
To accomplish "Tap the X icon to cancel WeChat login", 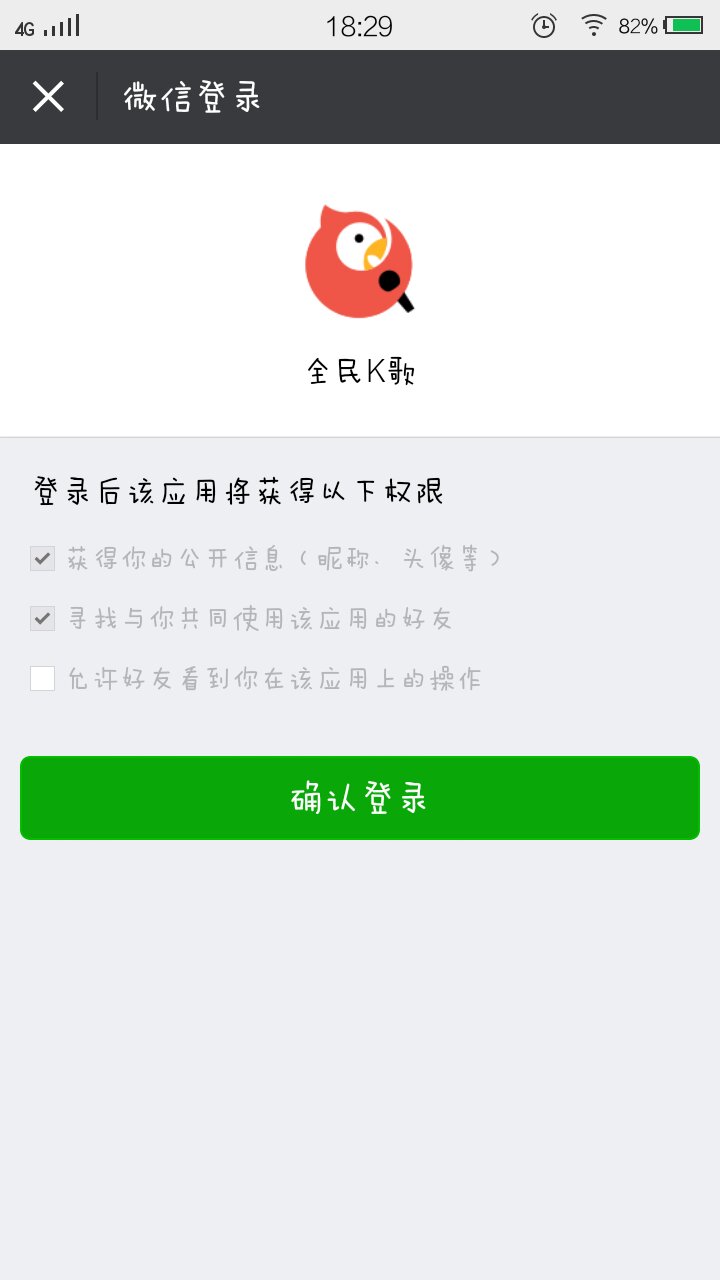I will 47,96.
